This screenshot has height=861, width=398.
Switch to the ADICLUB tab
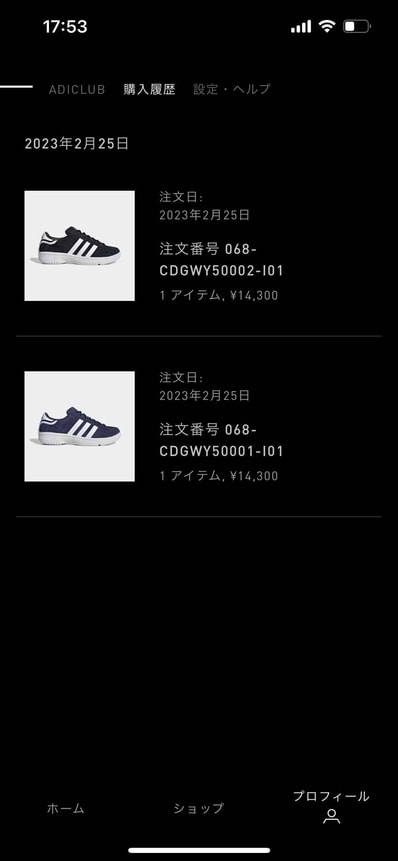click(x=77, y=90)
